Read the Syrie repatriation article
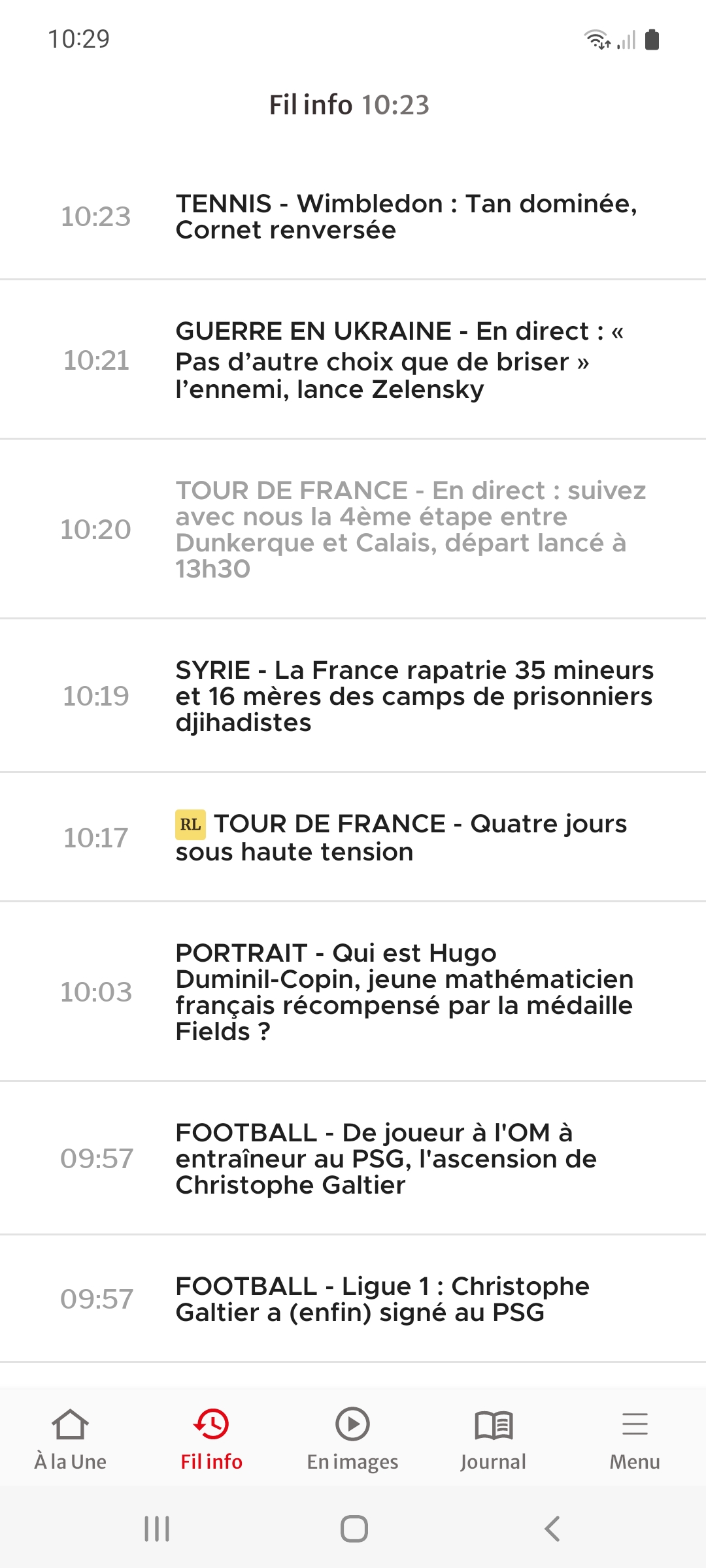Image resolution: width=706 pixels, height=1568 pixels. coord(353,696)
